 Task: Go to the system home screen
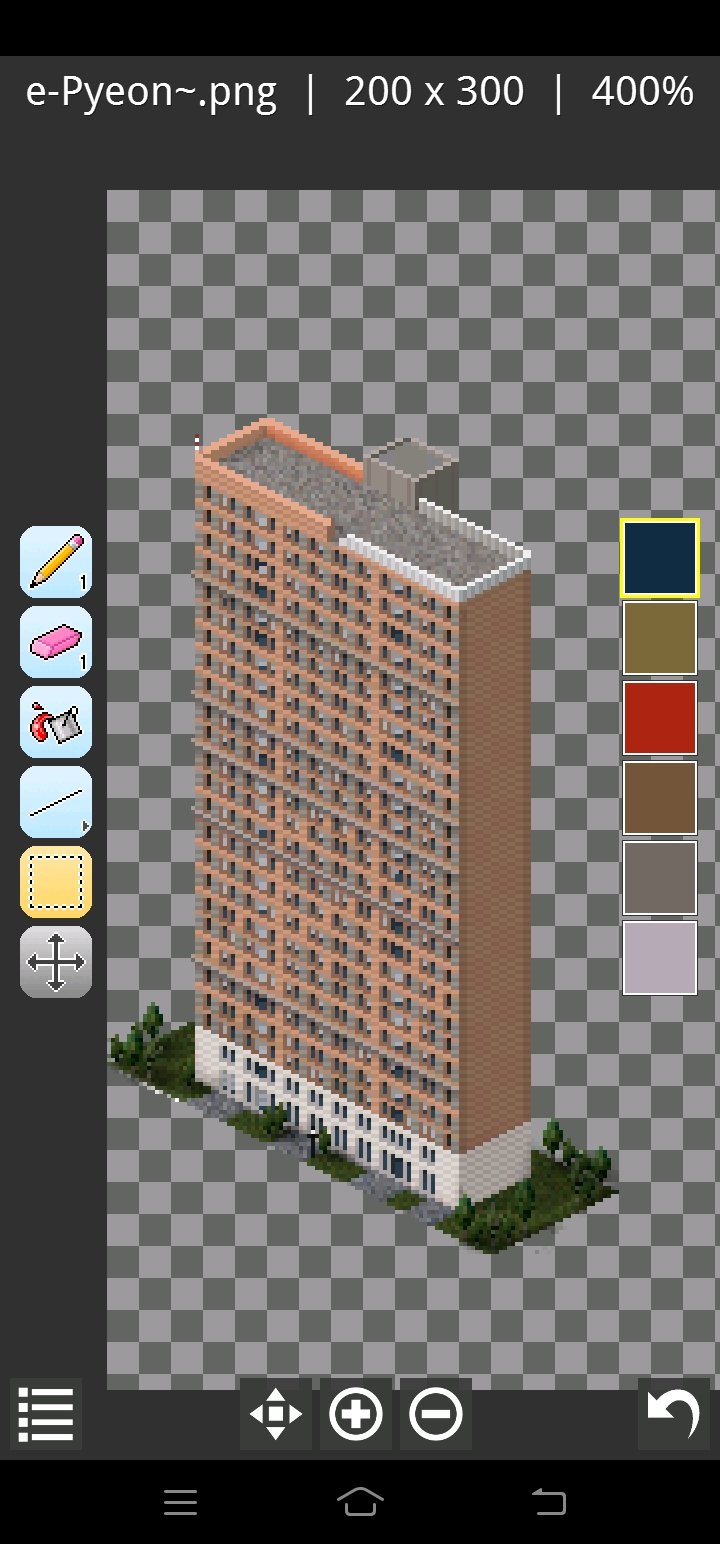coord(360,1501)
